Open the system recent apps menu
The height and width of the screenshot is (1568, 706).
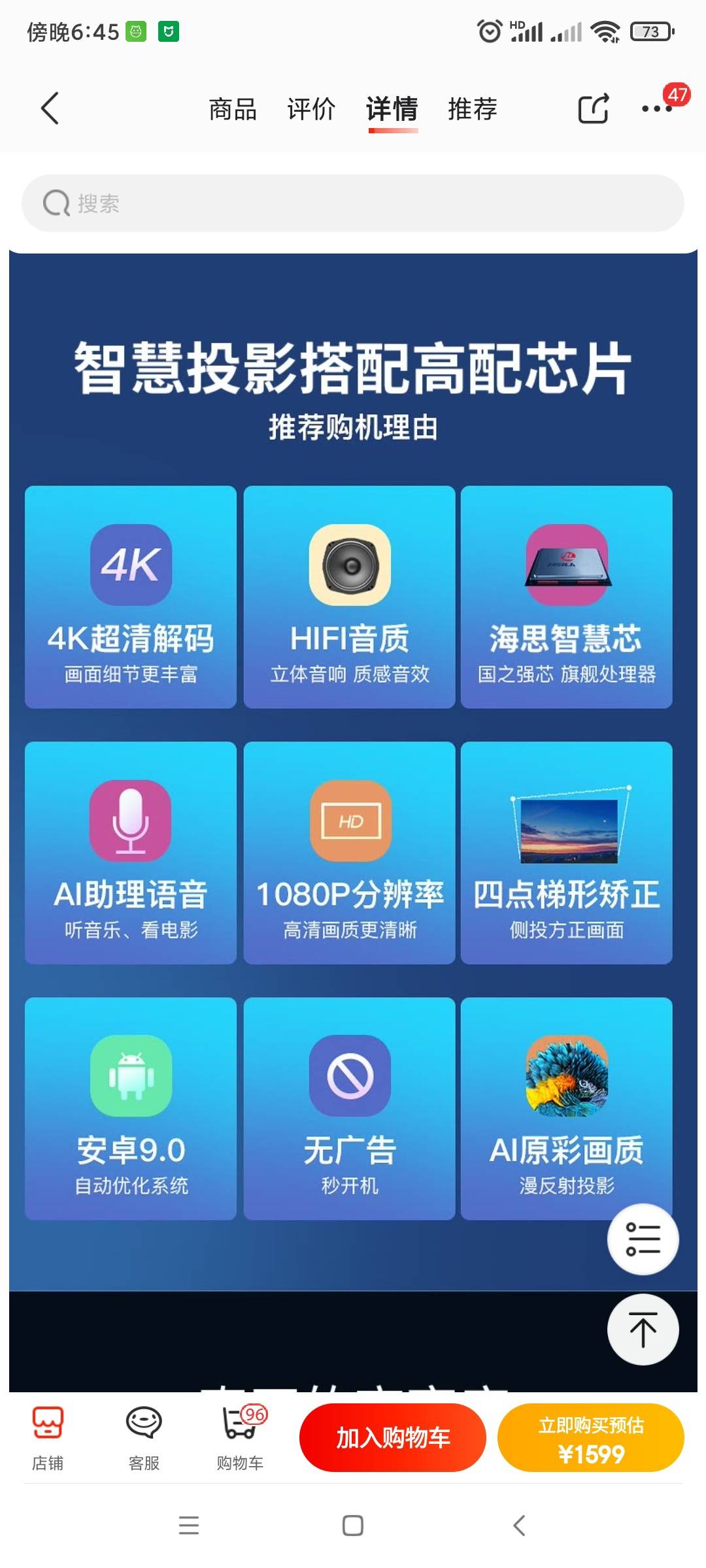[x=189, y=1525]
